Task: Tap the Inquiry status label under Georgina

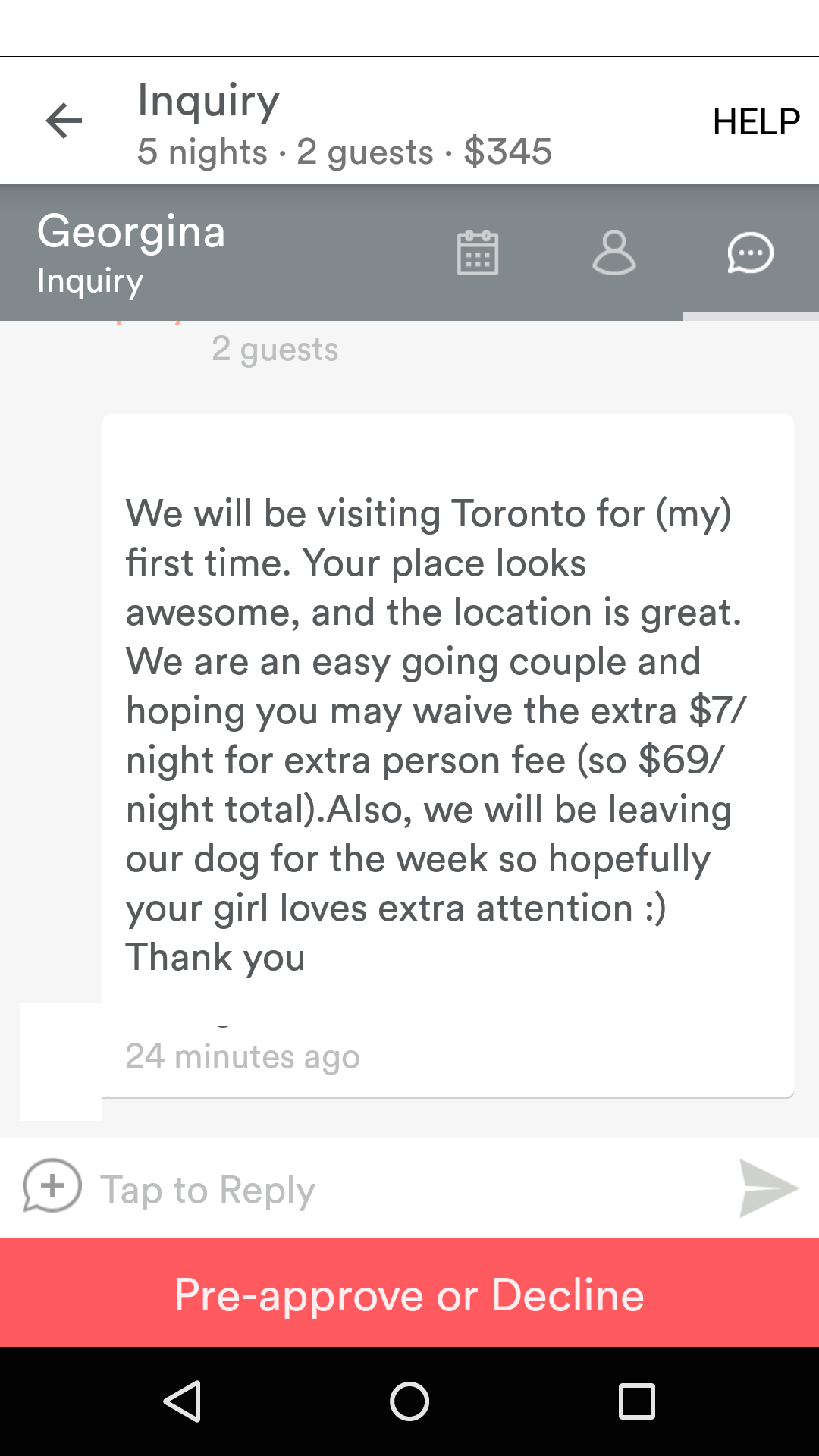Action: (x=89, y=282)
